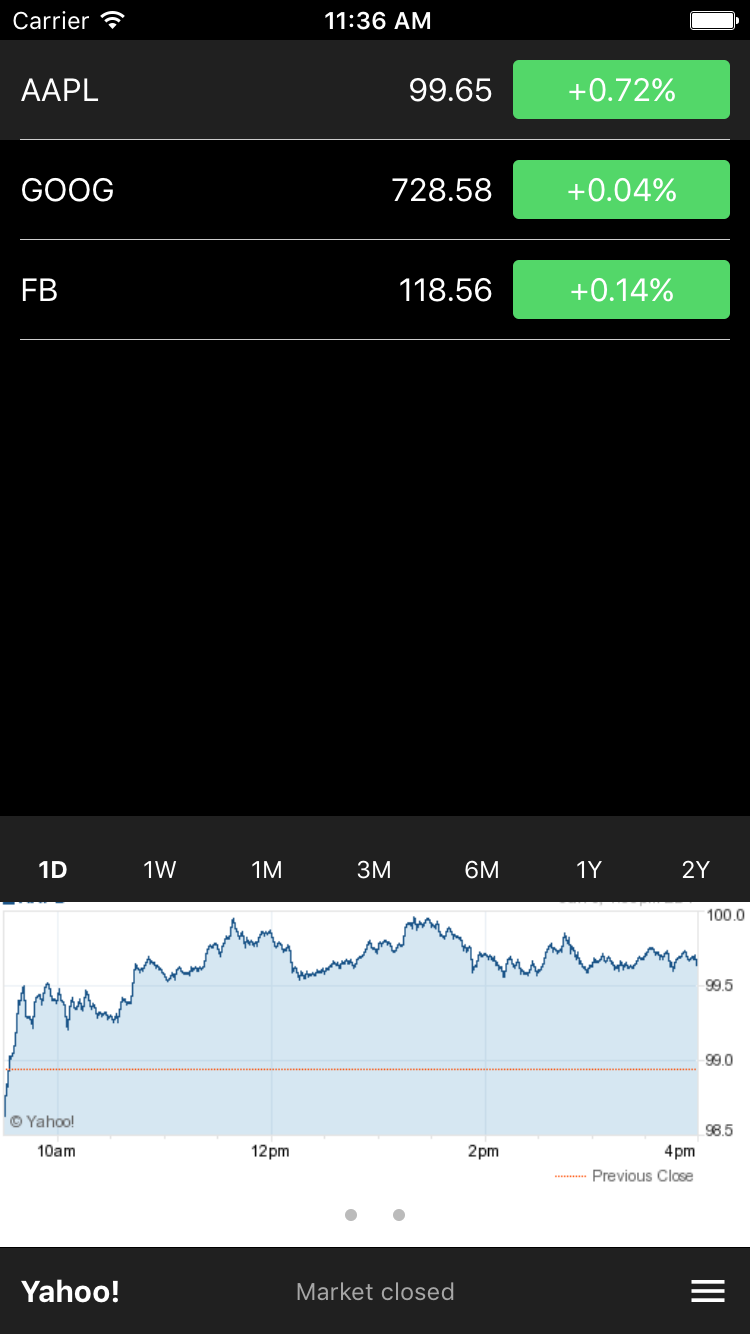This screenshot has height=1334, width=750.
Task: Switch chart to 3M range
Action: (374, 870)
